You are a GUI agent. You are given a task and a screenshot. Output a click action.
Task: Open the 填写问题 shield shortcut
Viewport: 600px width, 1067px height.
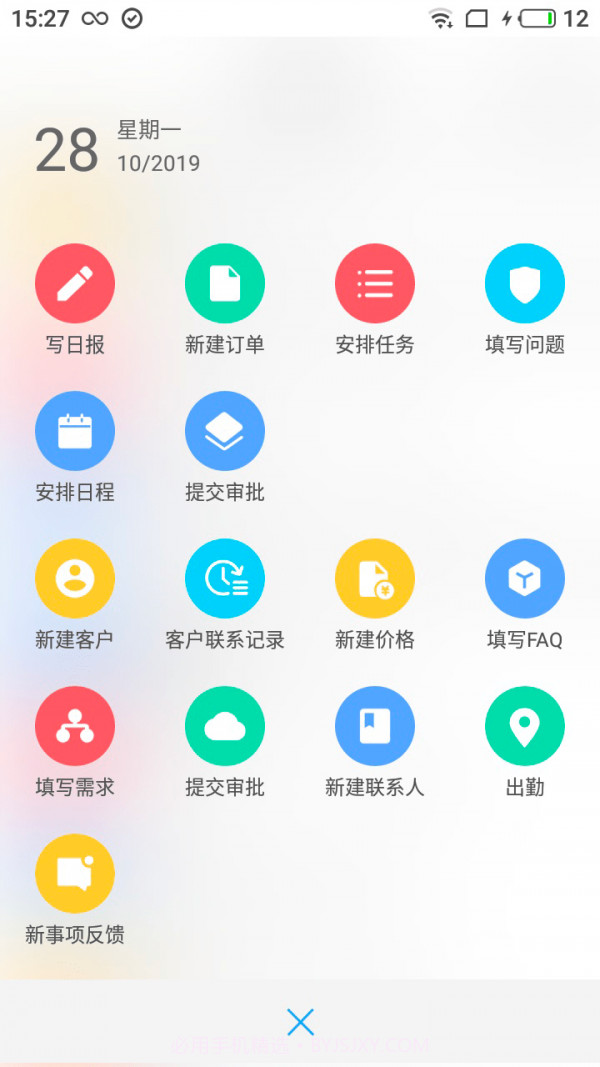(x=525, y=284)
